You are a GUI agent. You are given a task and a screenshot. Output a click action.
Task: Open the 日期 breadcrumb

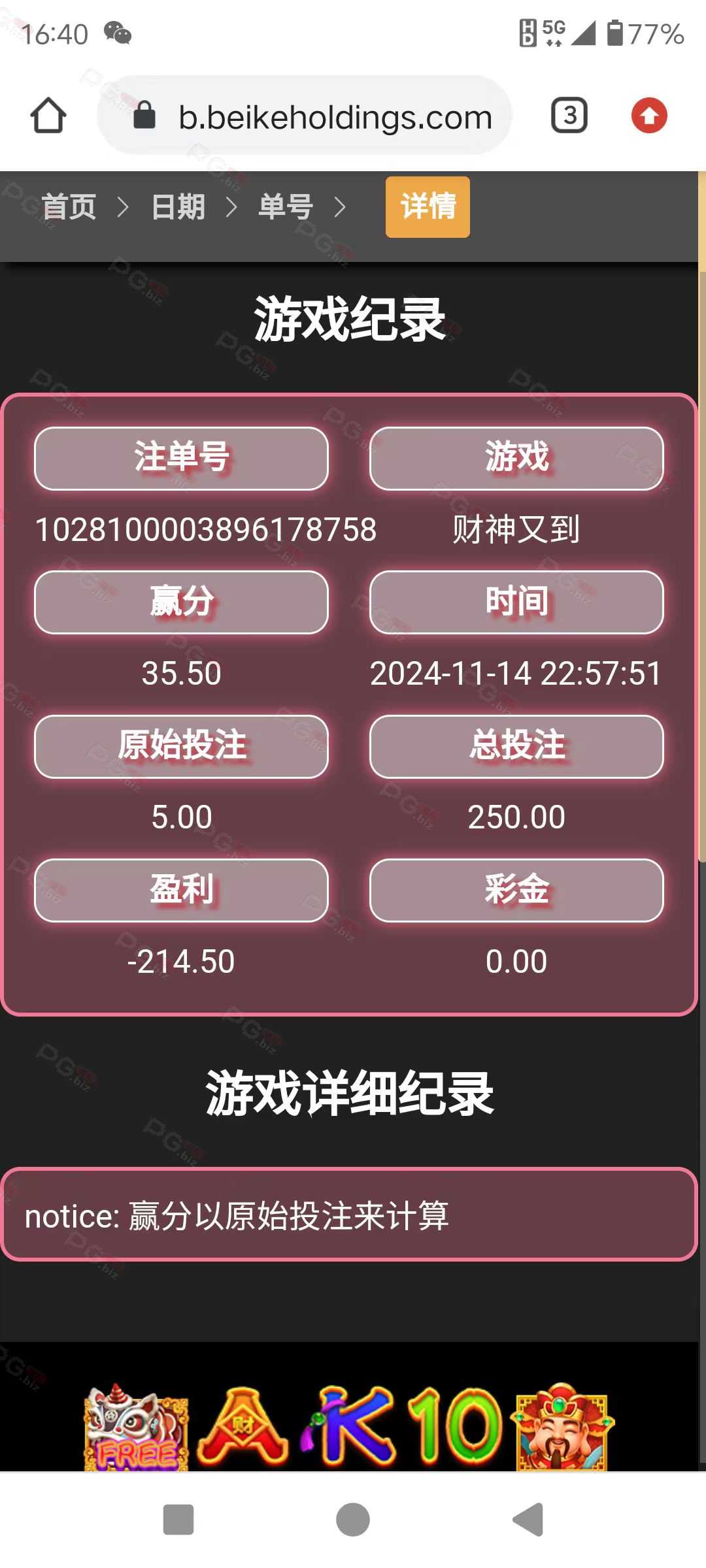coord(178,207)
